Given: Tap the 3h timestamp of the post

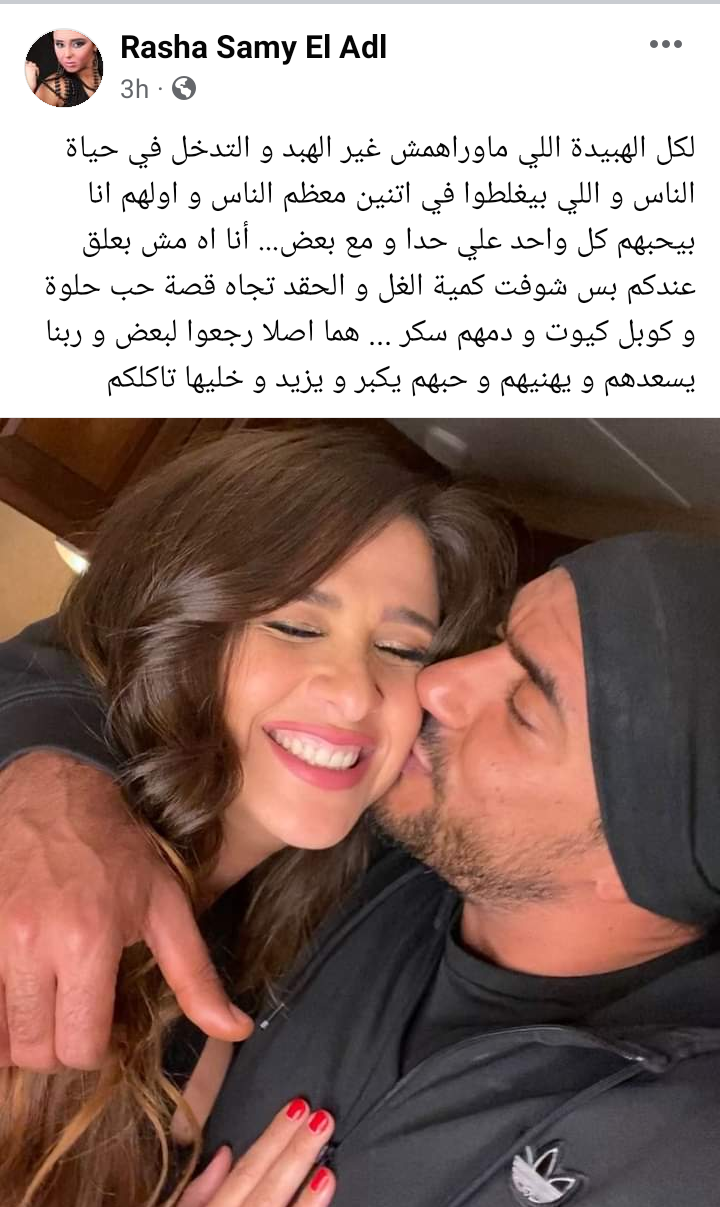Looking at the screenshot, I should [134, 89].
